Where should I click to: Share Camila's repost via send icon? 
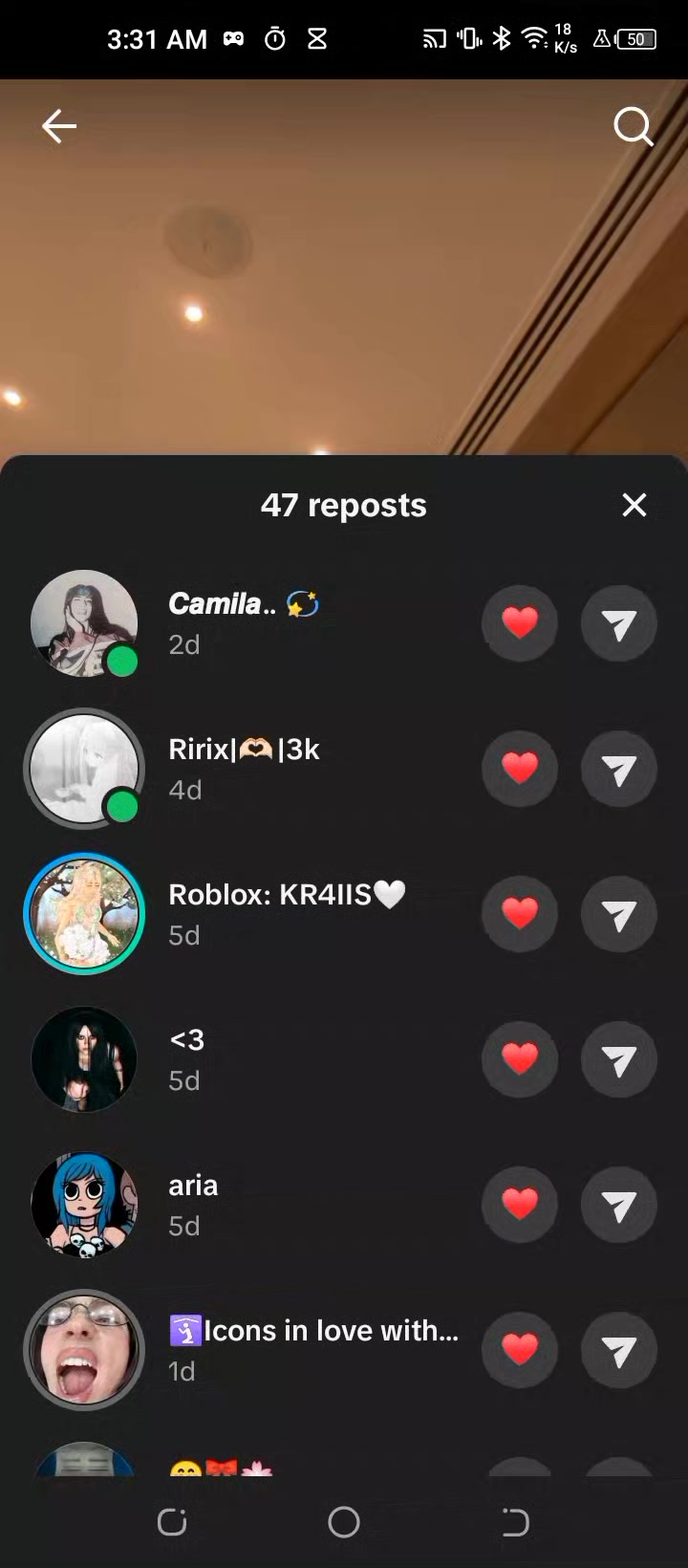(619, 624)
